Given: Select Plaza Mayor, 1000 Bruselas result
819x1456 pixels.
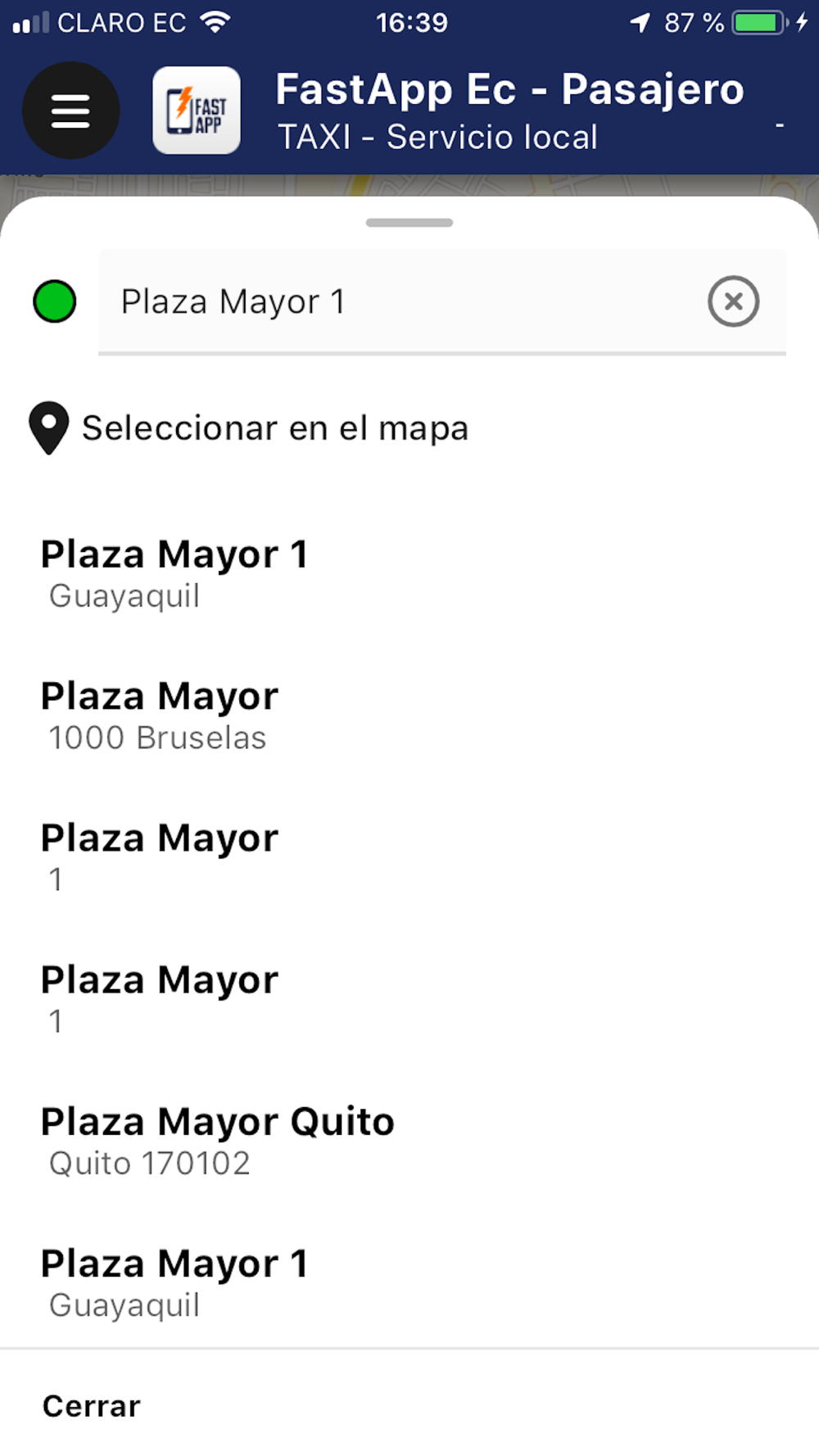Looking at the screenshot, I should pyautogui.click(x=160, y=715).
